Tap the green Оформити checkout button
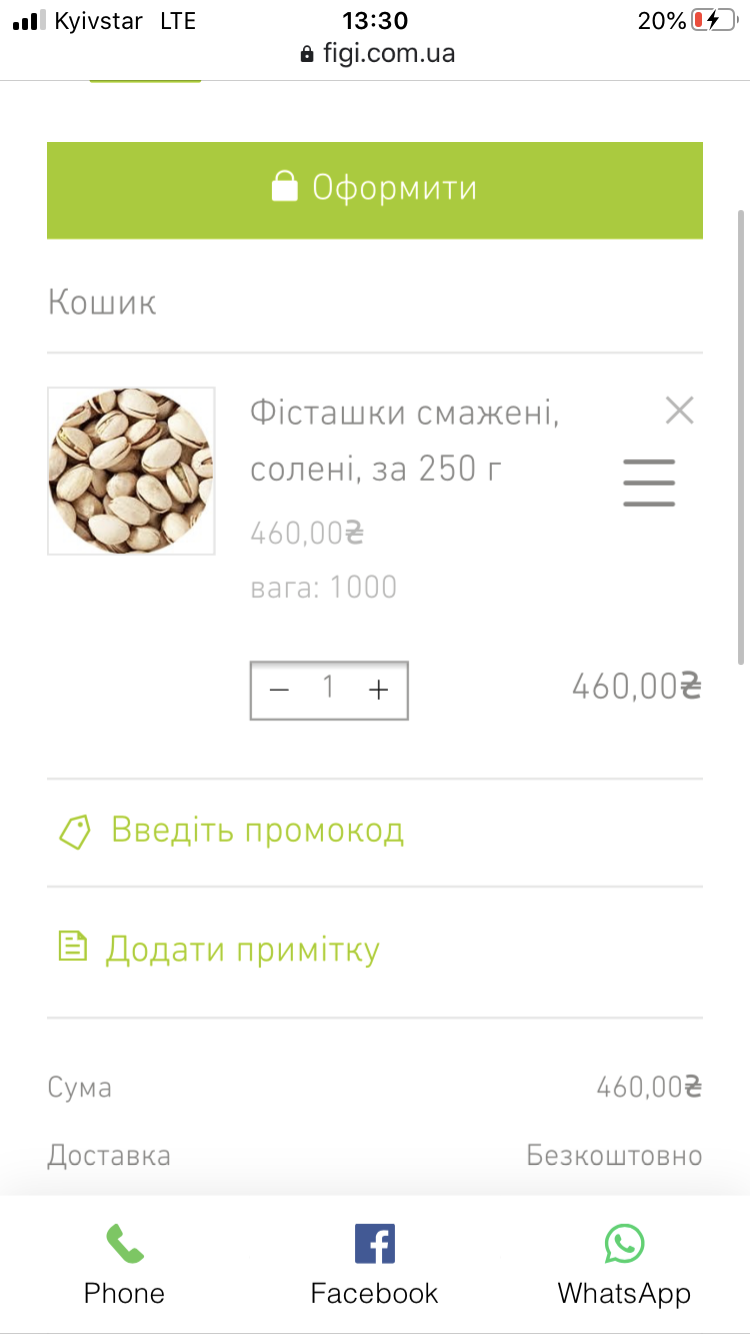The width and height of the screenshot is (750, 1334). coord(375,190)
